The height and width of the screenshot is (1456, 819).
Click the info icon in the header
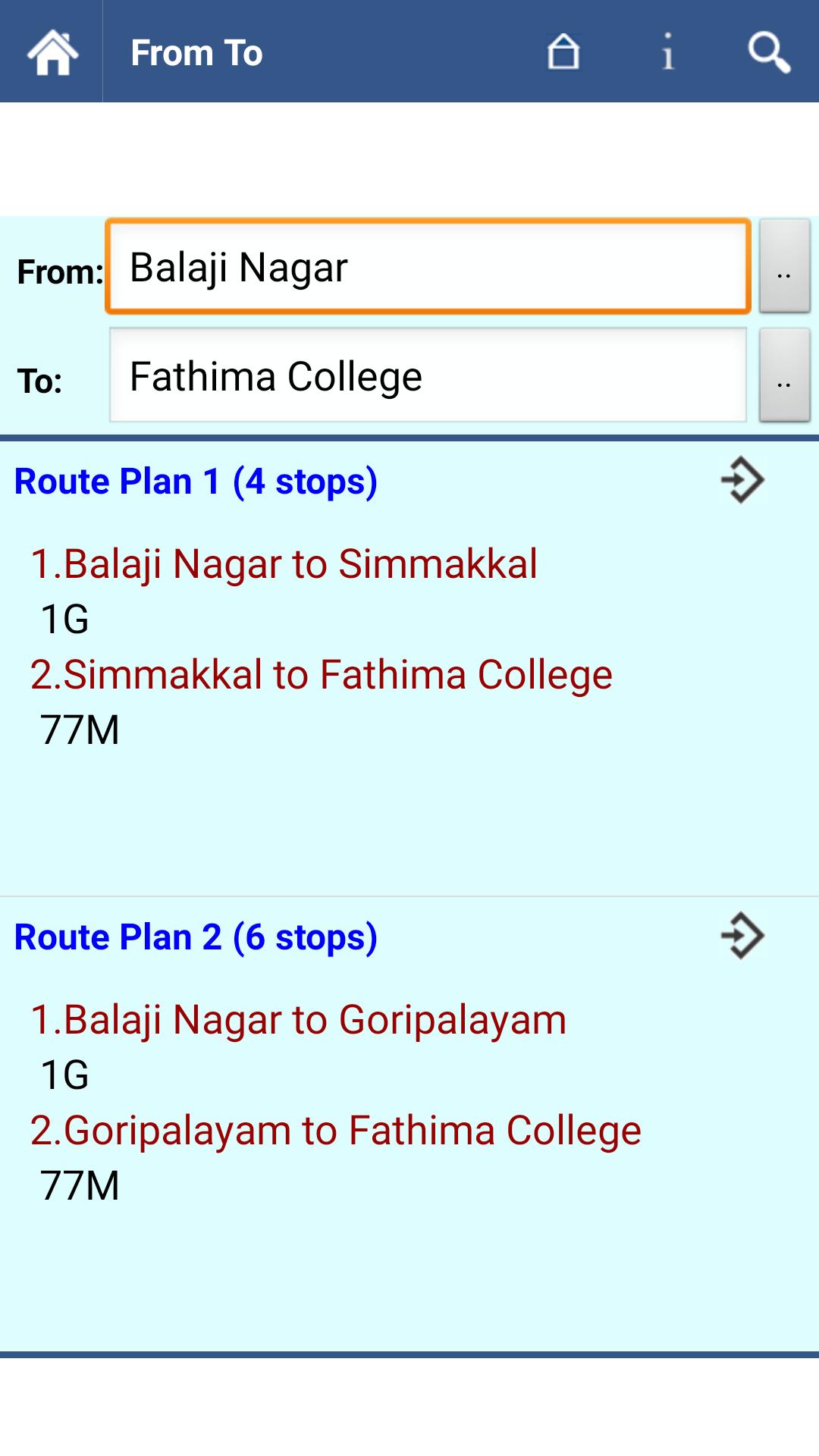tap(667, 52)
